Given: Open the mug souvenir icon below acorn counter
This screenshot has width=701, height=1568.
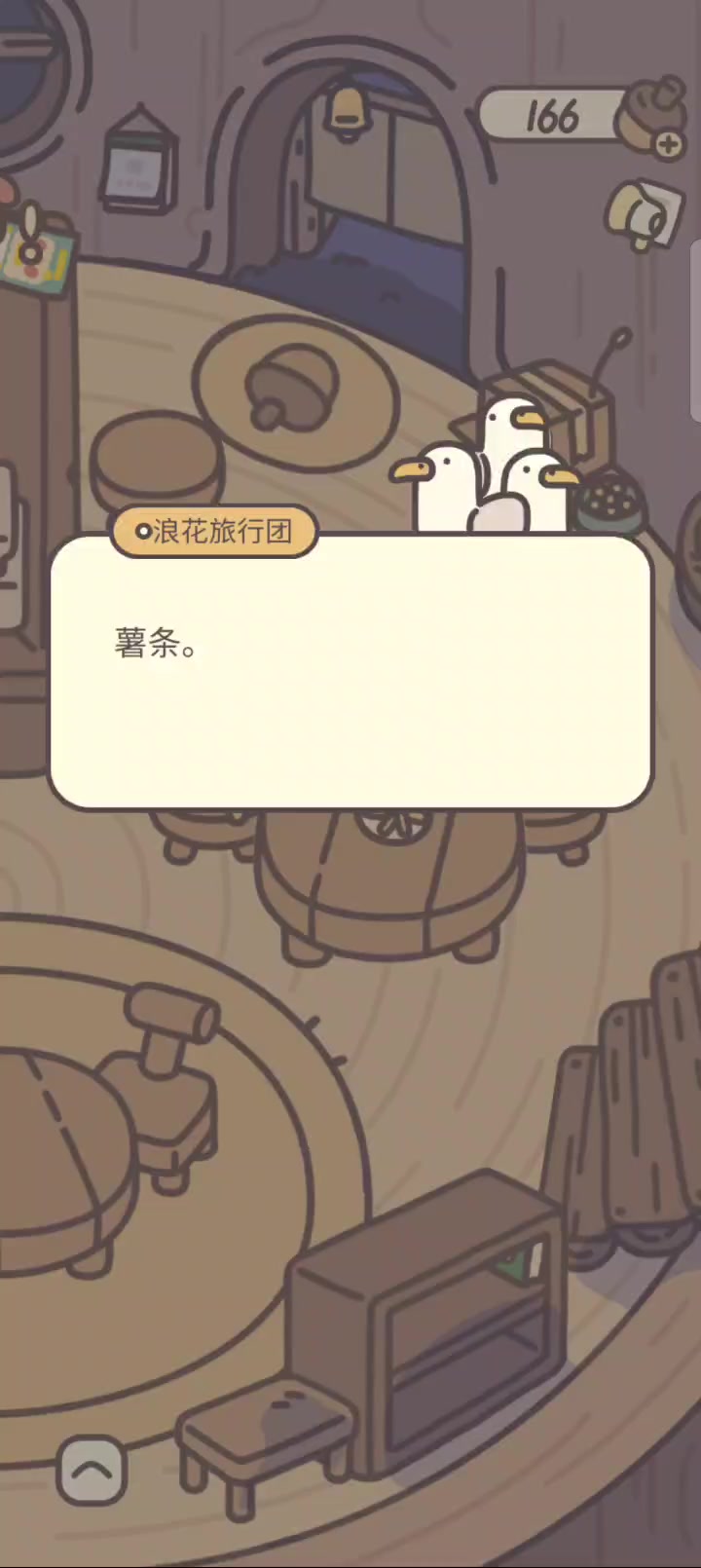Looking at the screenshot, I should [x=644, y=212].
